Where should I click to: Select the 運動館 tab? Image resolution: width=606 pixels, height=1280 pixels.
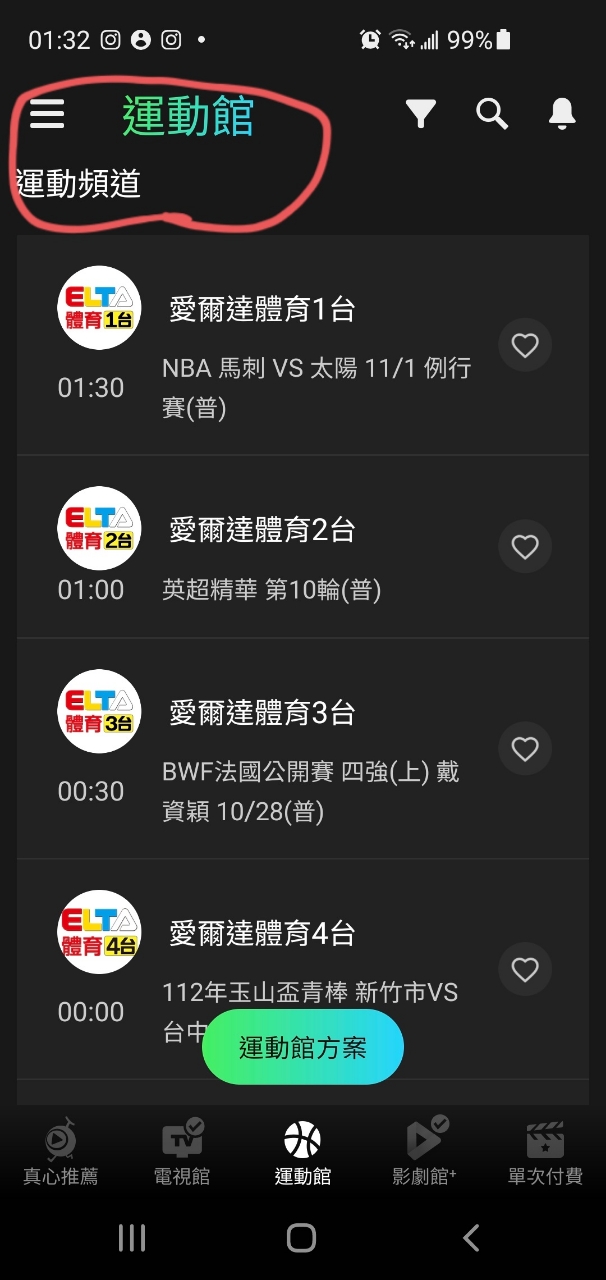tap(303, 1153)
